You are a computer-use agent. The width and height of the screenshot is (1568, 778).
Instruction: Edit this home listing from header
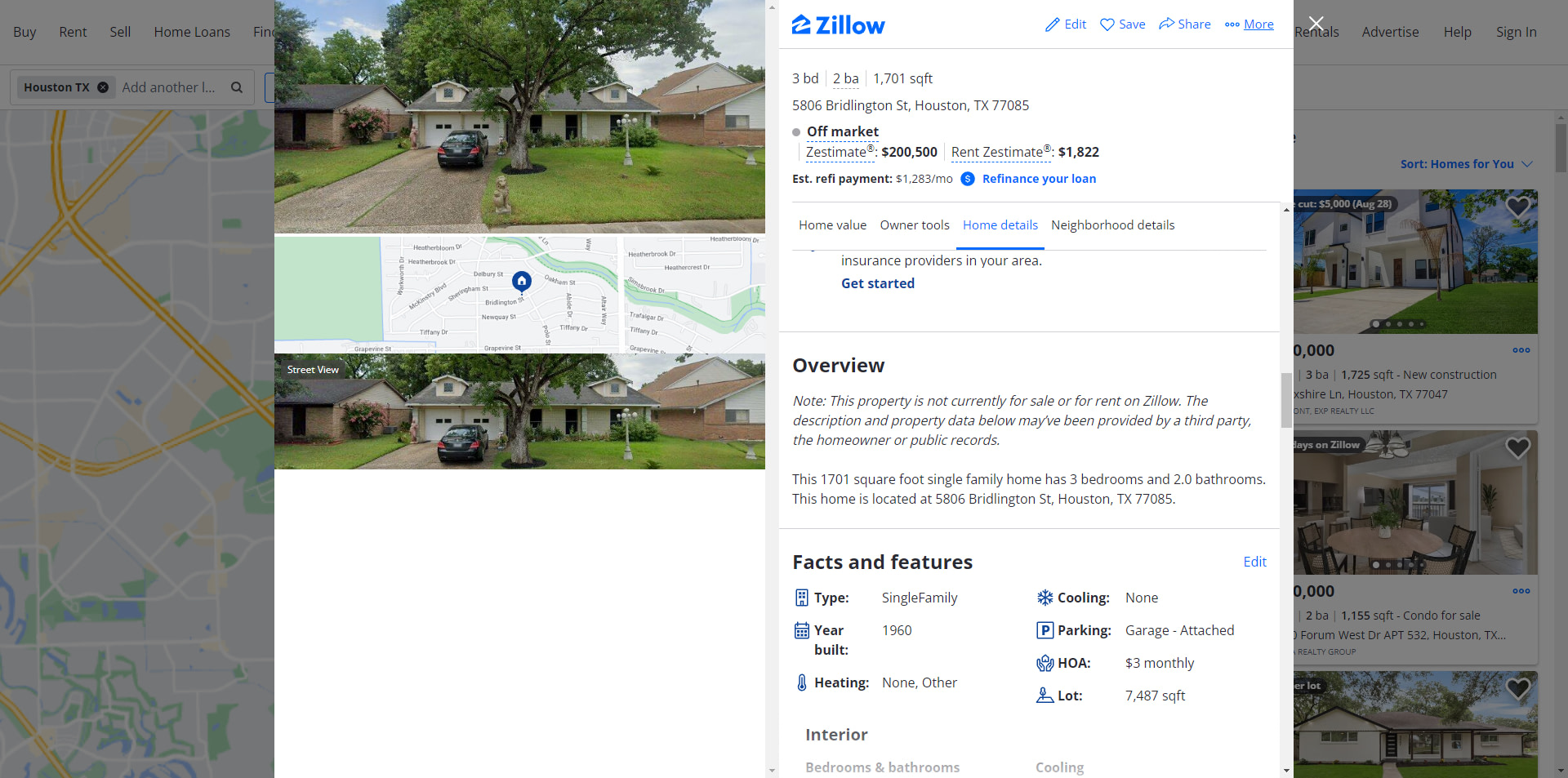(1066, 24)
